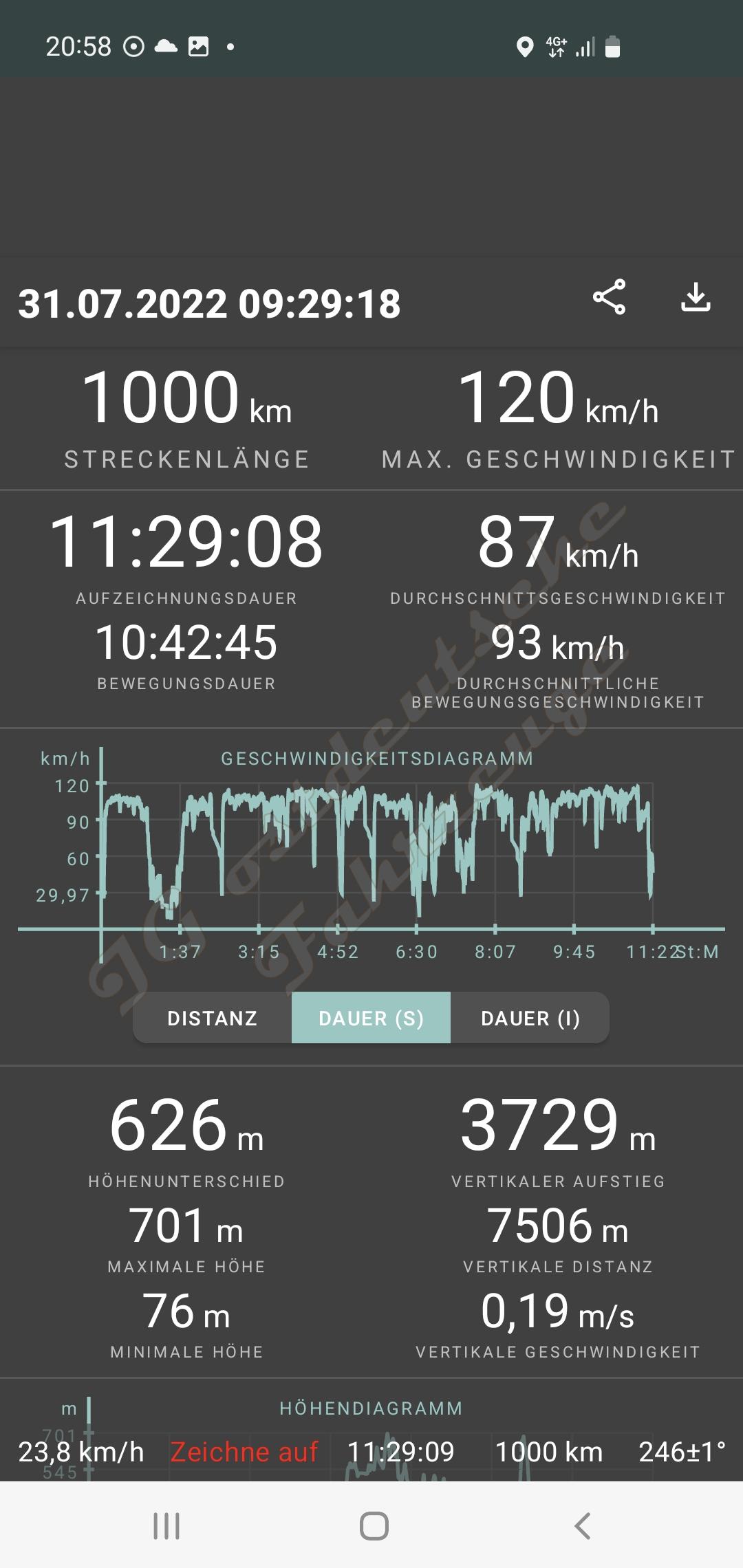Screen dimensions: 743x1568
Task: Open recent apps from the navigation bar
Action: tap(166, 1525)
